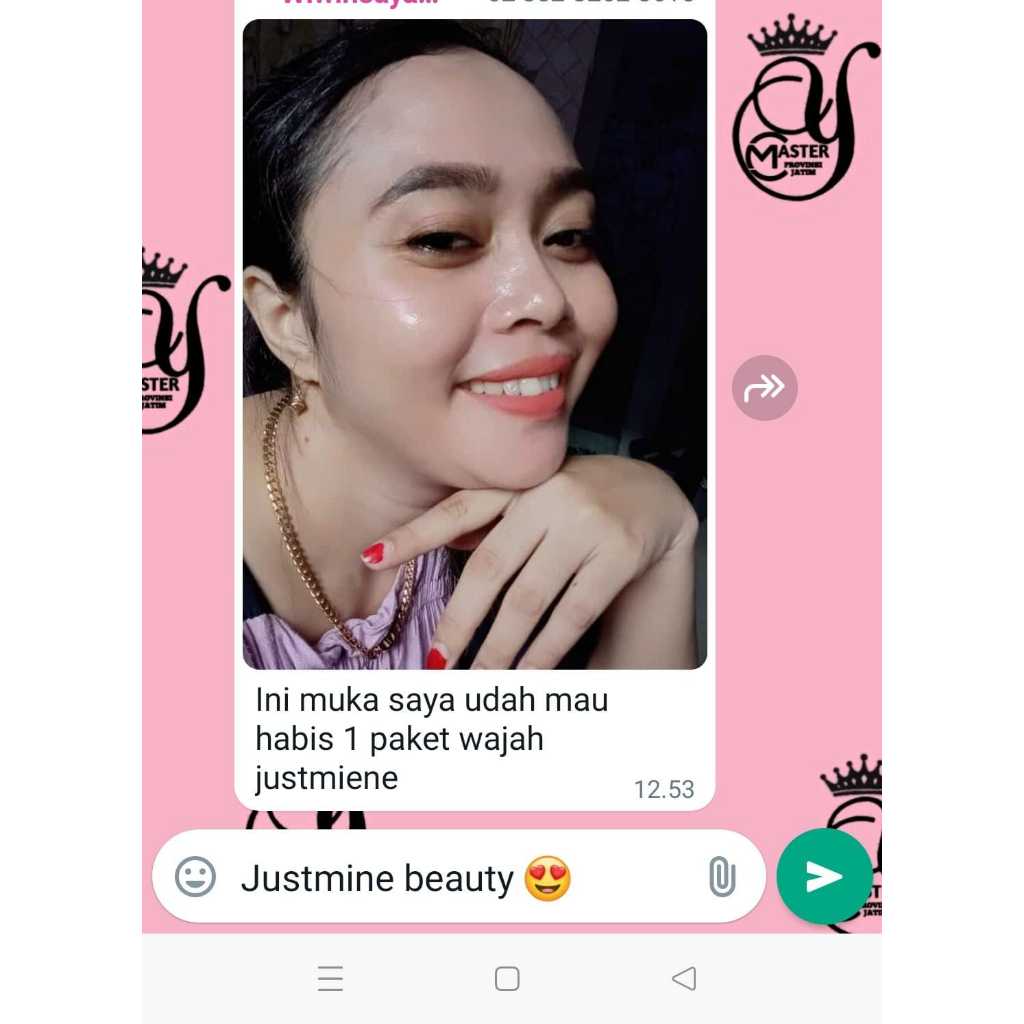Screen dimensions: 1024x1024
Task: Open the recent apps menu
Action: 330,978
